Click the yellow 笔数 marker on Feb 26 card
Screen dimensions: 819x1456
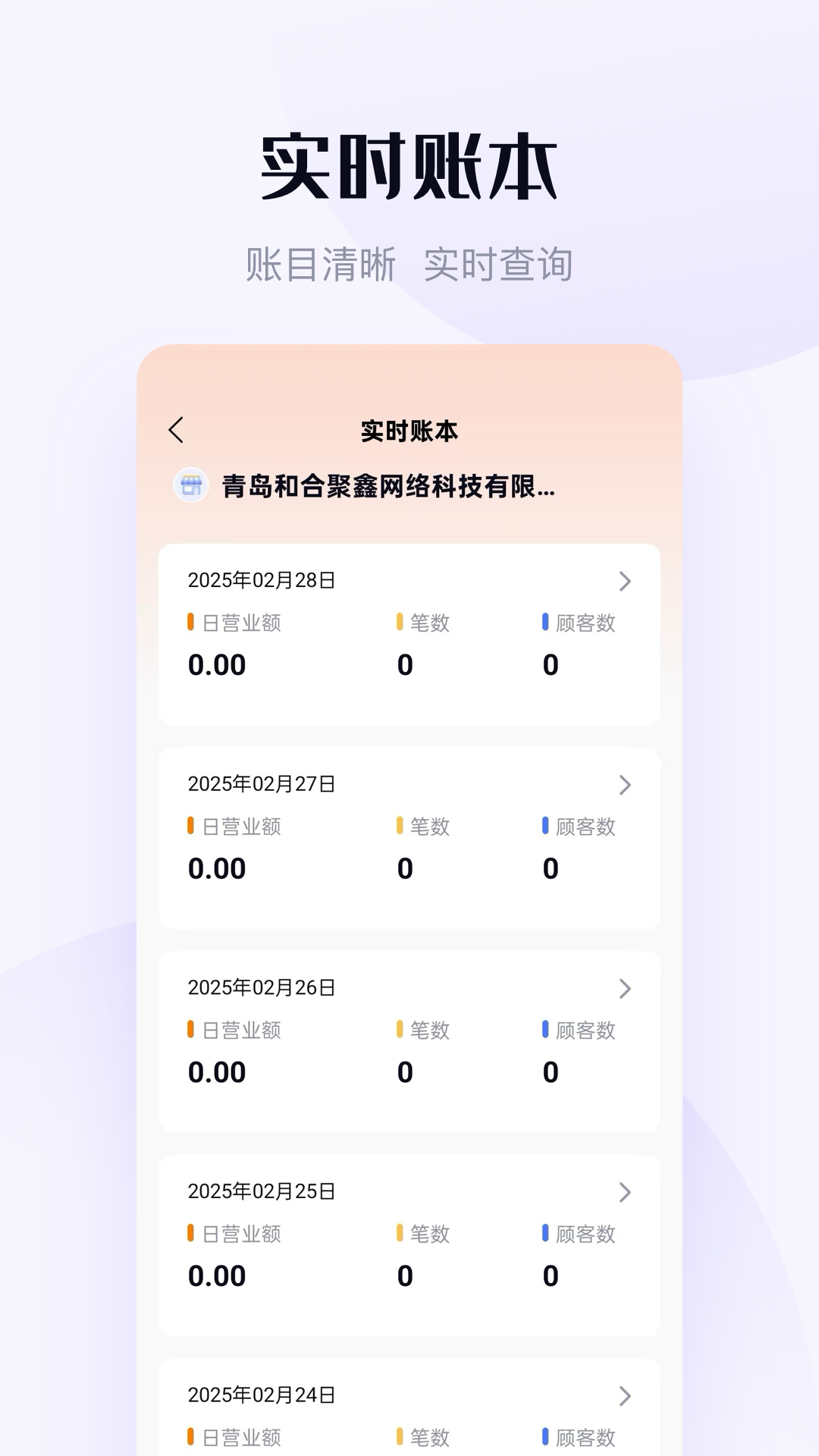point(398,1030)
